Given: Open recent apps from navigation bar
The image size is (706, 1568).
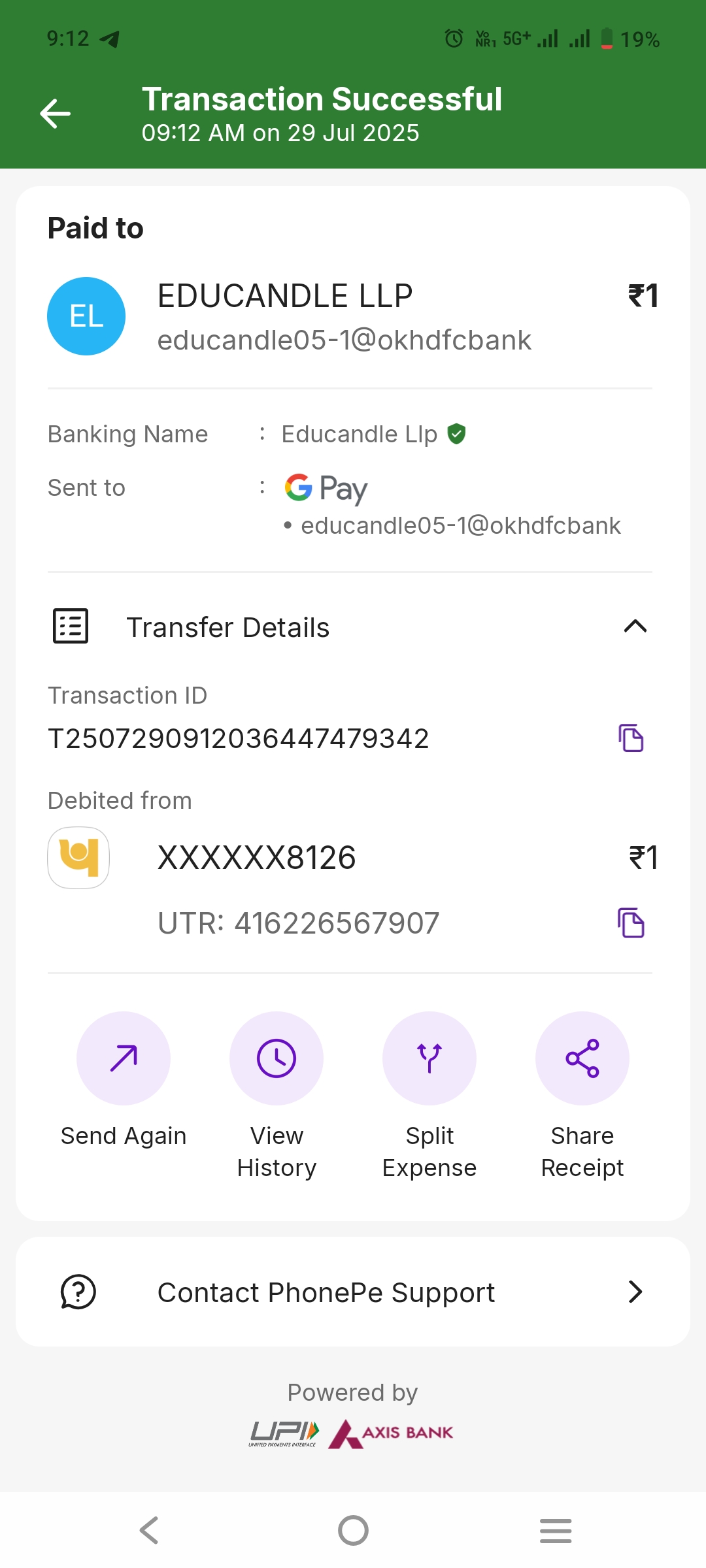Looking at the screenshot, I should 556,1530.
